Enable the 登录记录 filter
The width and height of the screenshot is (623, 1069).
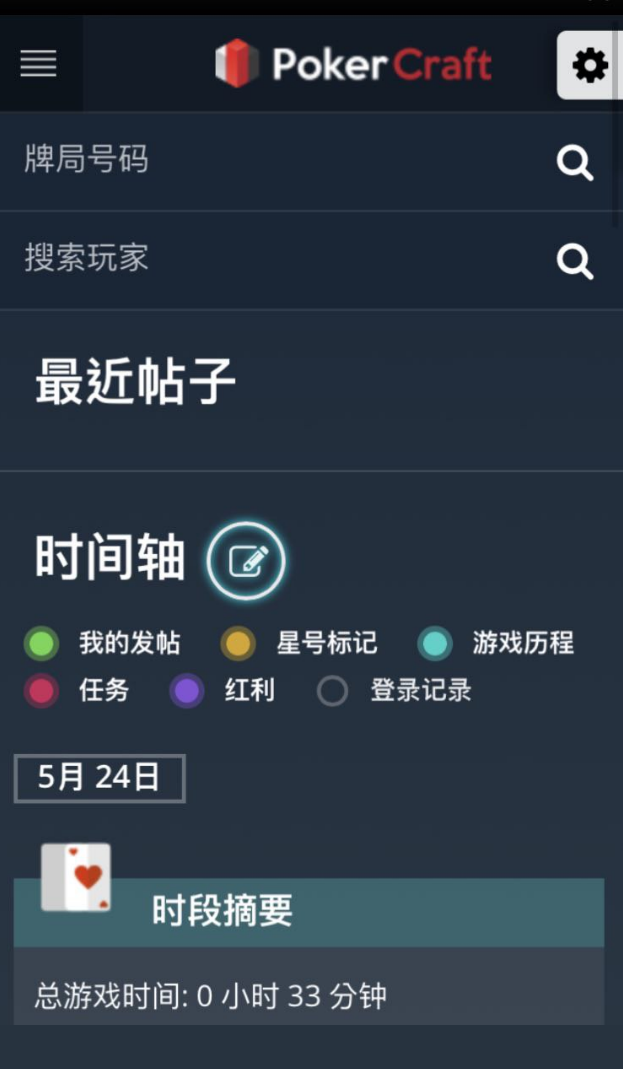332,691
